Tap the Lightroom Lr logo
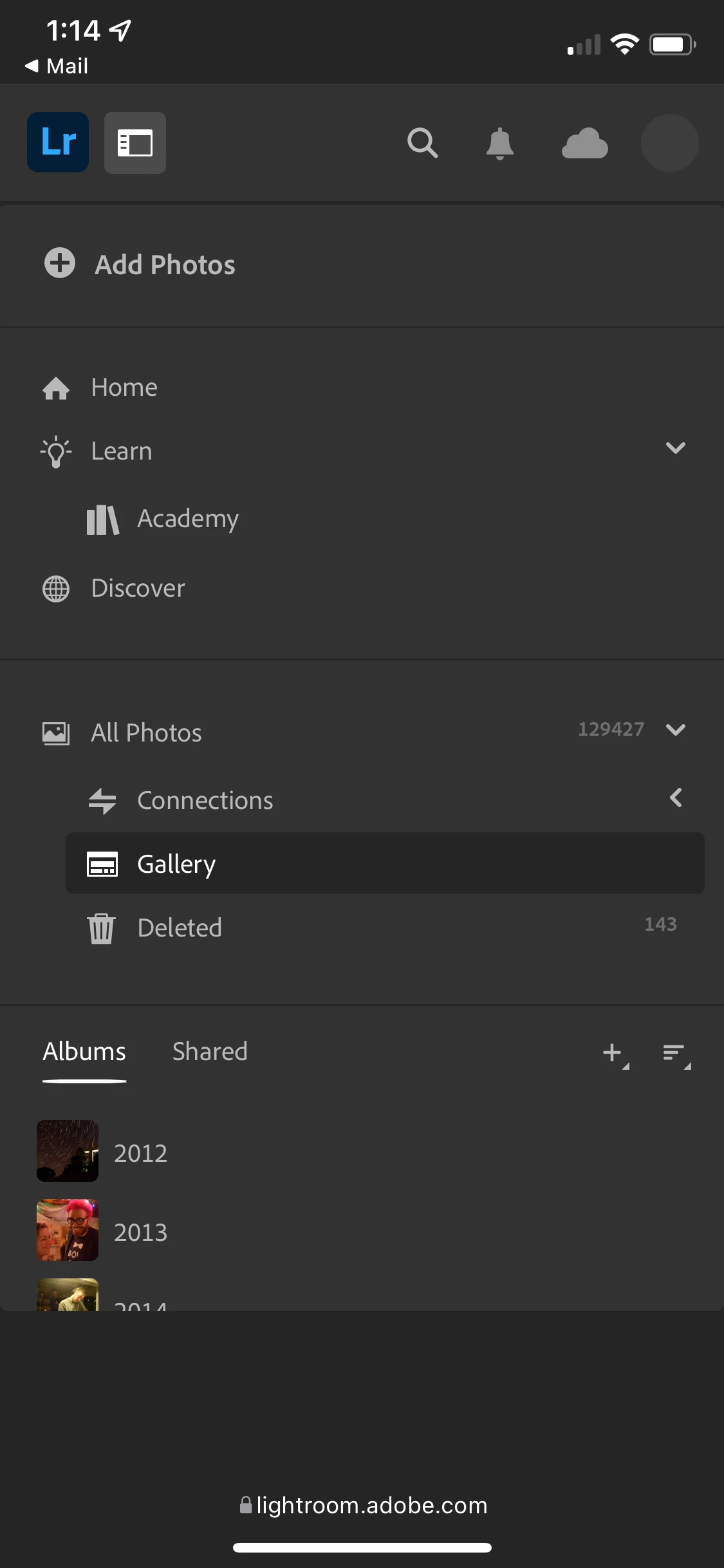This screenshot has width=724, height=1568. 58,142
